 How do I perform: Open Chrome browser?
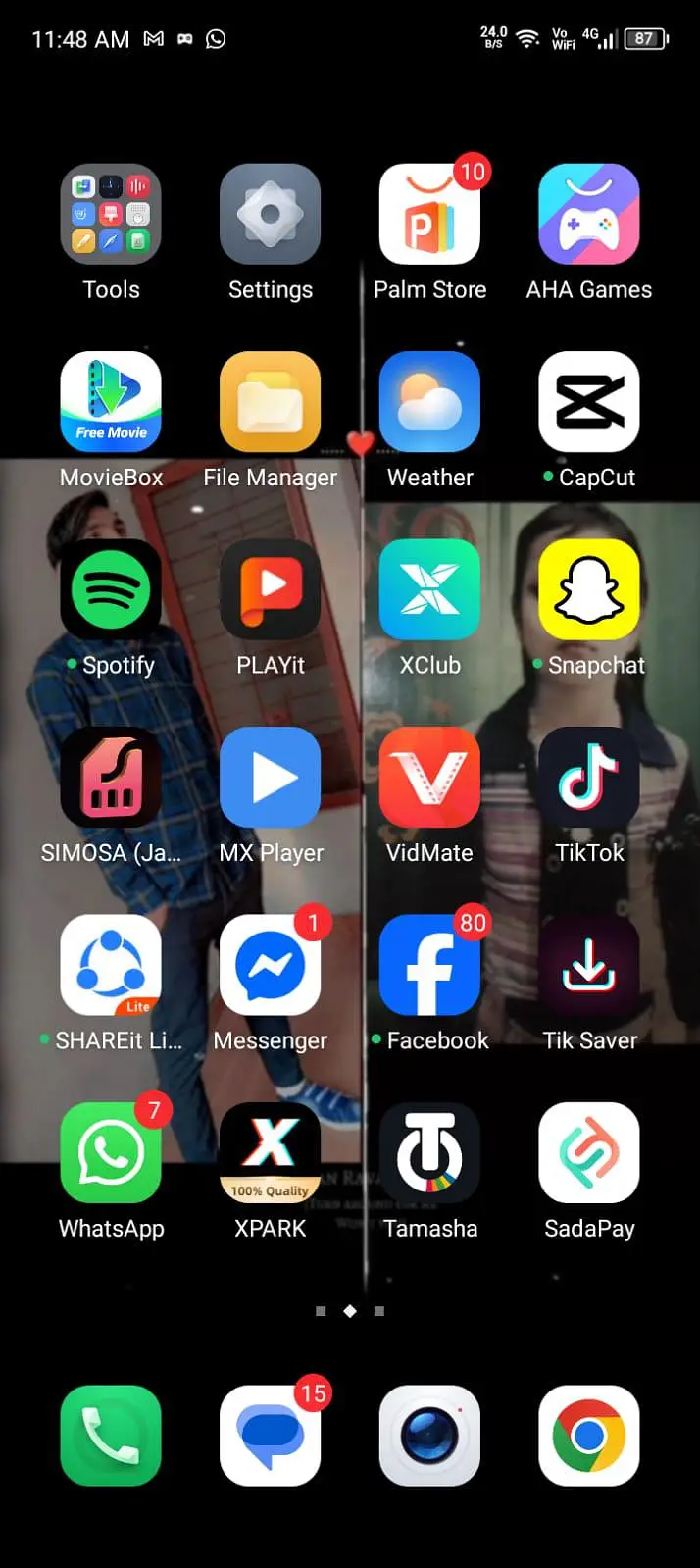click(588, 1435)
